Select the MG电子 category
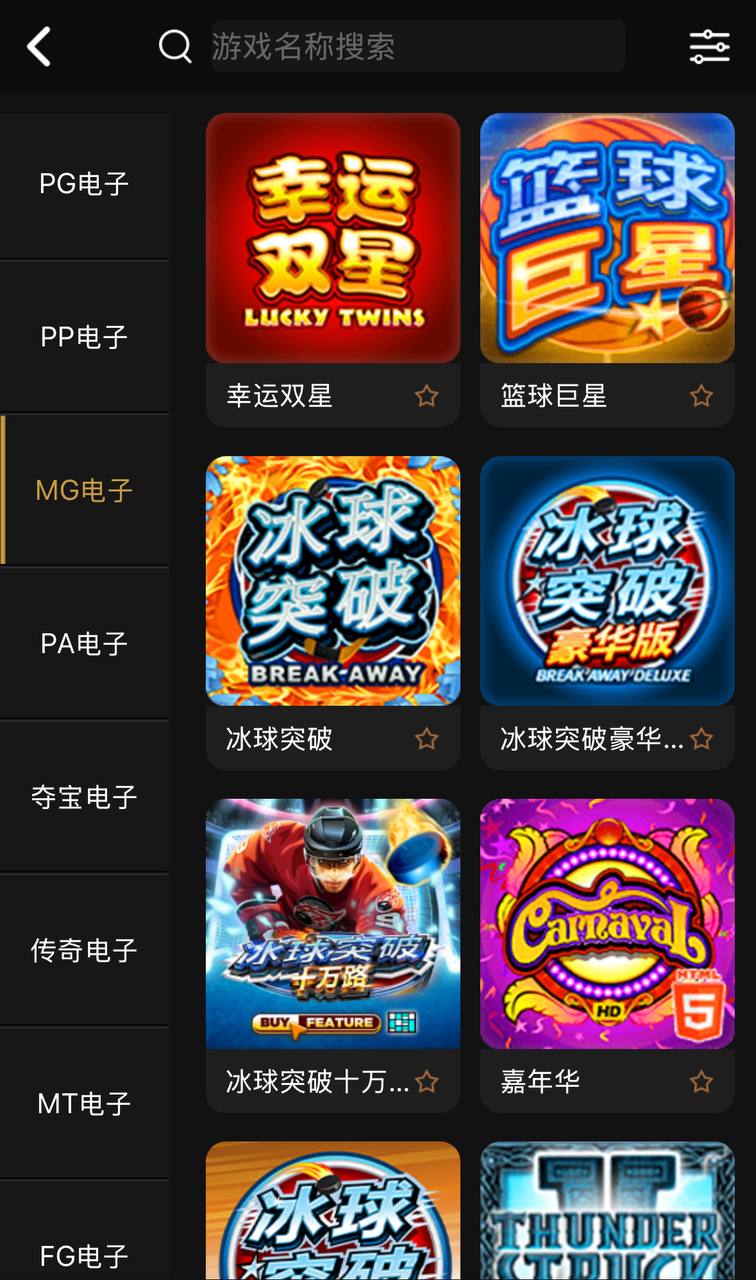The width and height of the screenshot is (756, 1280). click(84, 490)
